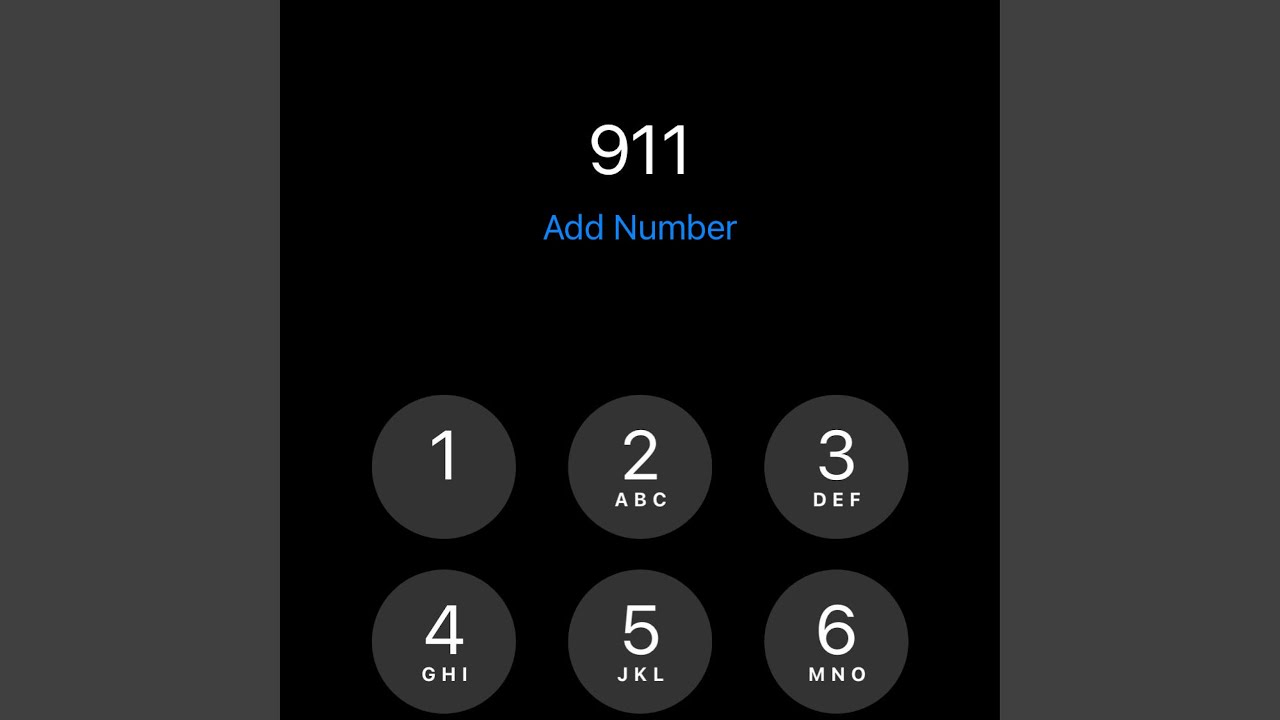This screenshot has width=1280, height=720.
Task: Enter digit 2 ABC on keypad
Action: pos(640,467)
